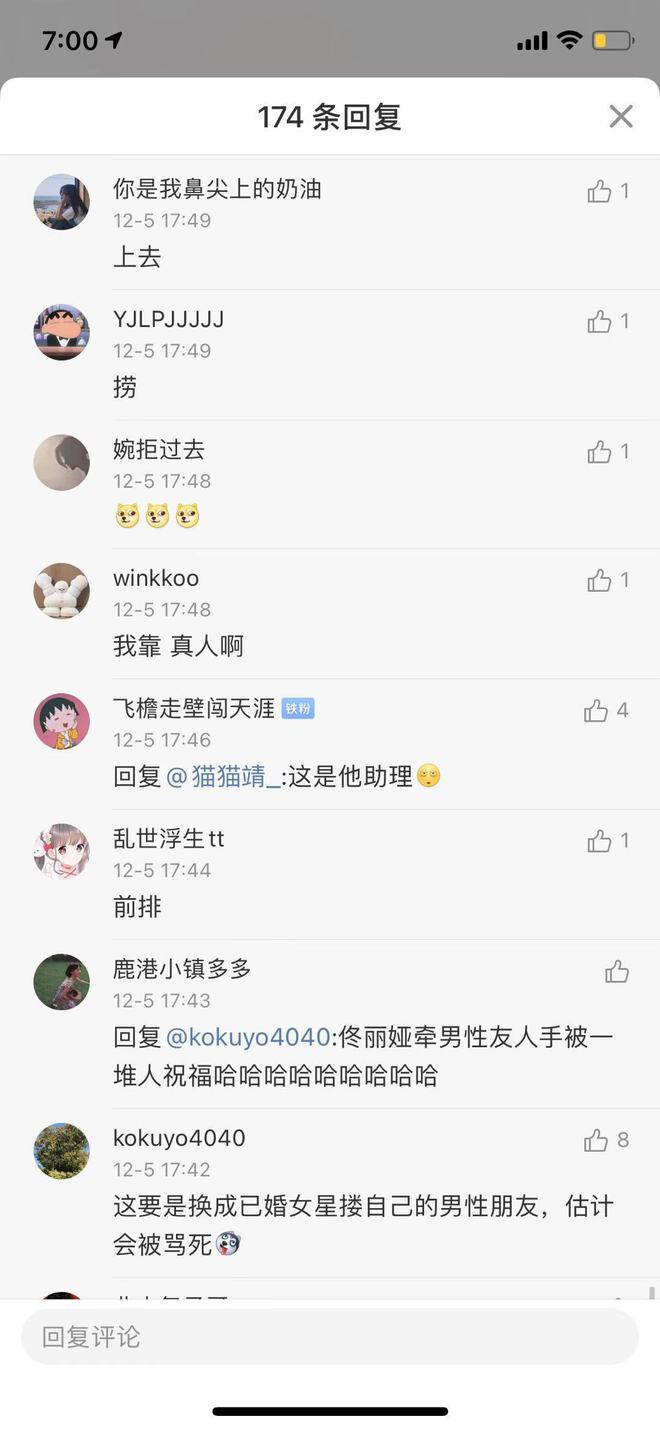Screen dimensions: 660x1430
Task: Like the comment by 你是我鼻尖上的奶油
Action: [x=599, y=191]
